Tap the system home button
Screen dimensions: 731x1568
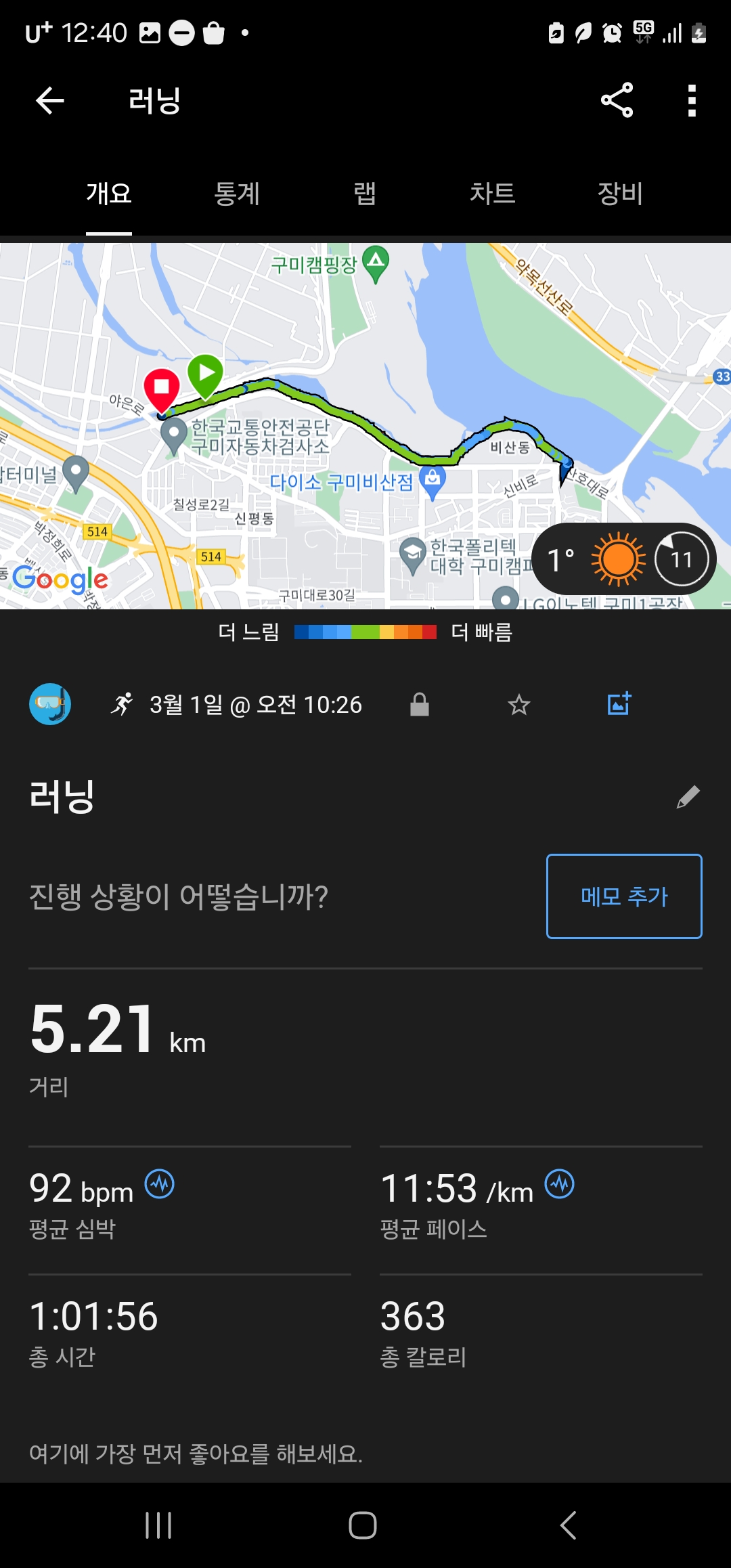coord(363,1525)
